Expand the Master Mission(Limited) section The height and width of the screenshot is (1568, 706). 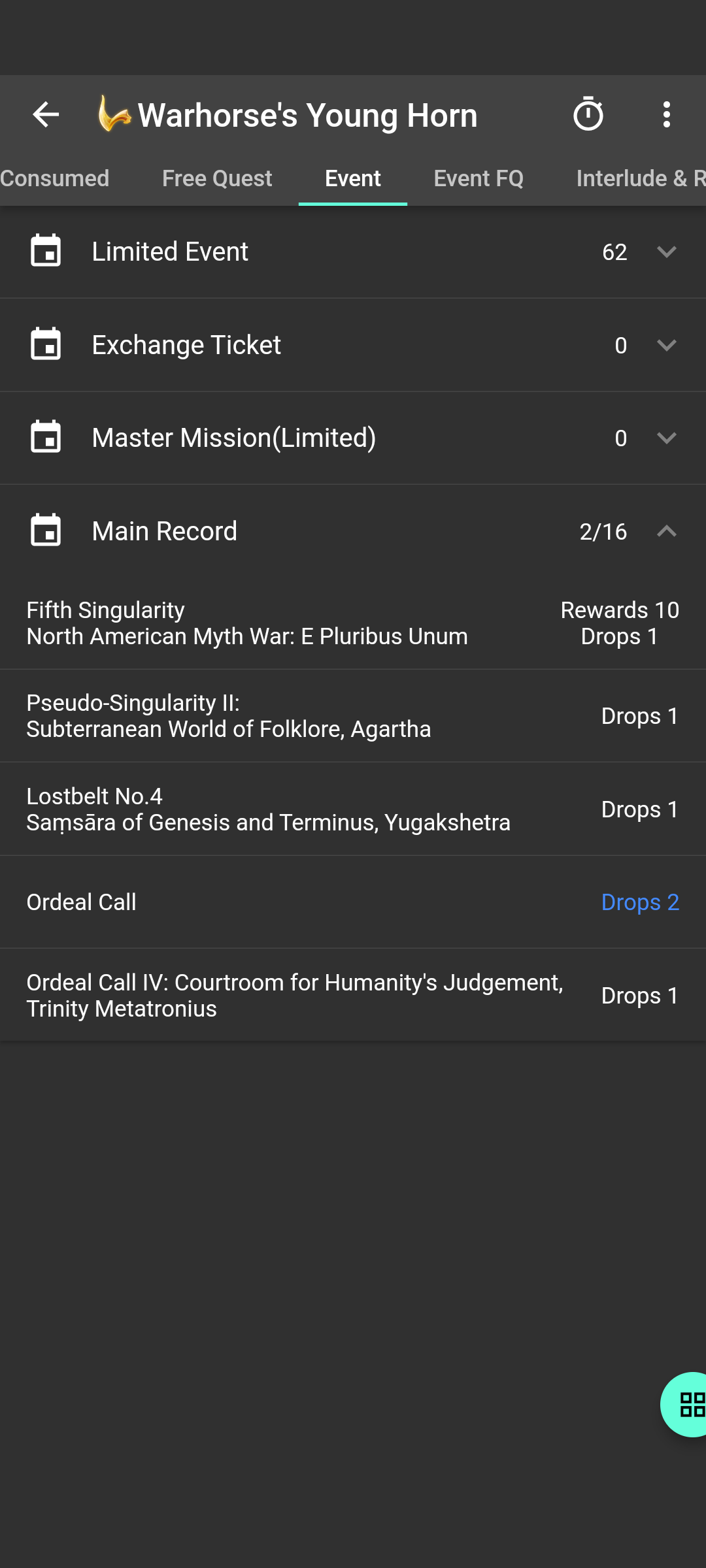click(353, 438)
